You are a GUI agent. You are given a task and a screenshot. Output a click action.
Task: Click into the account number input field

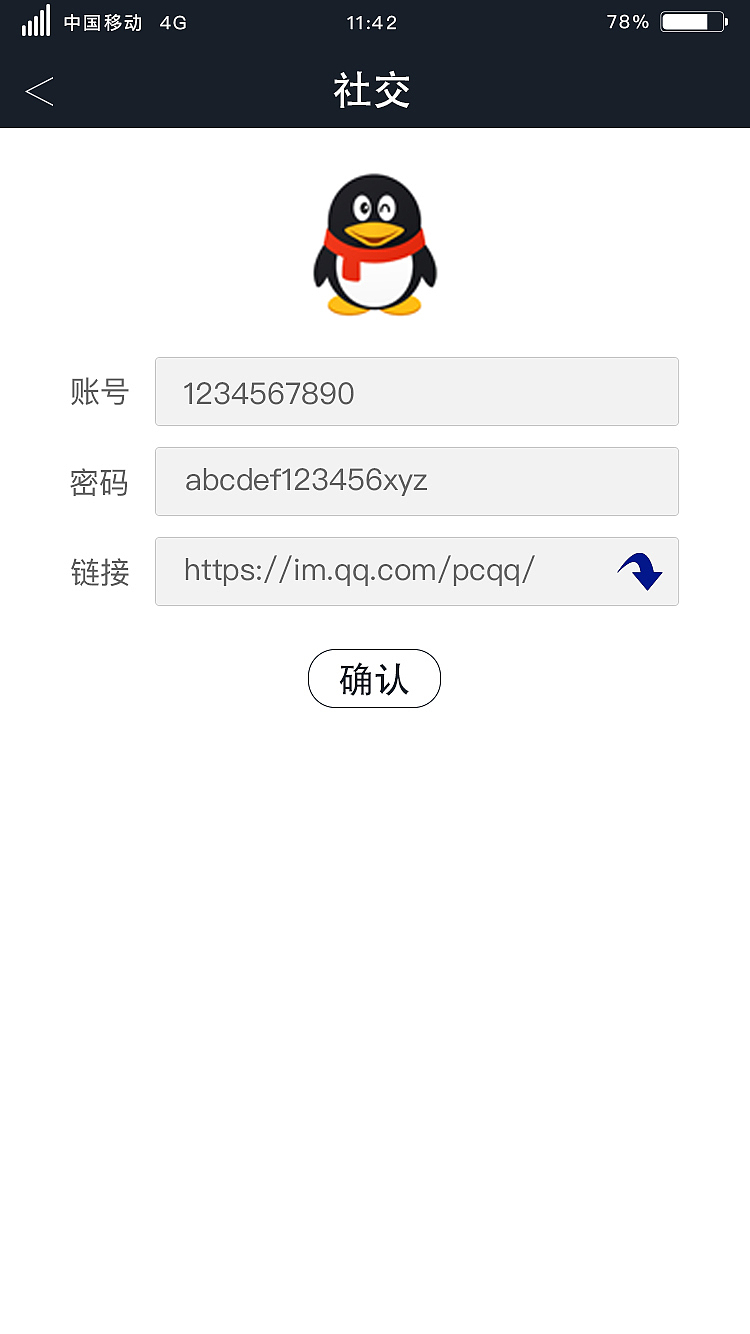[x=417, y=391]
